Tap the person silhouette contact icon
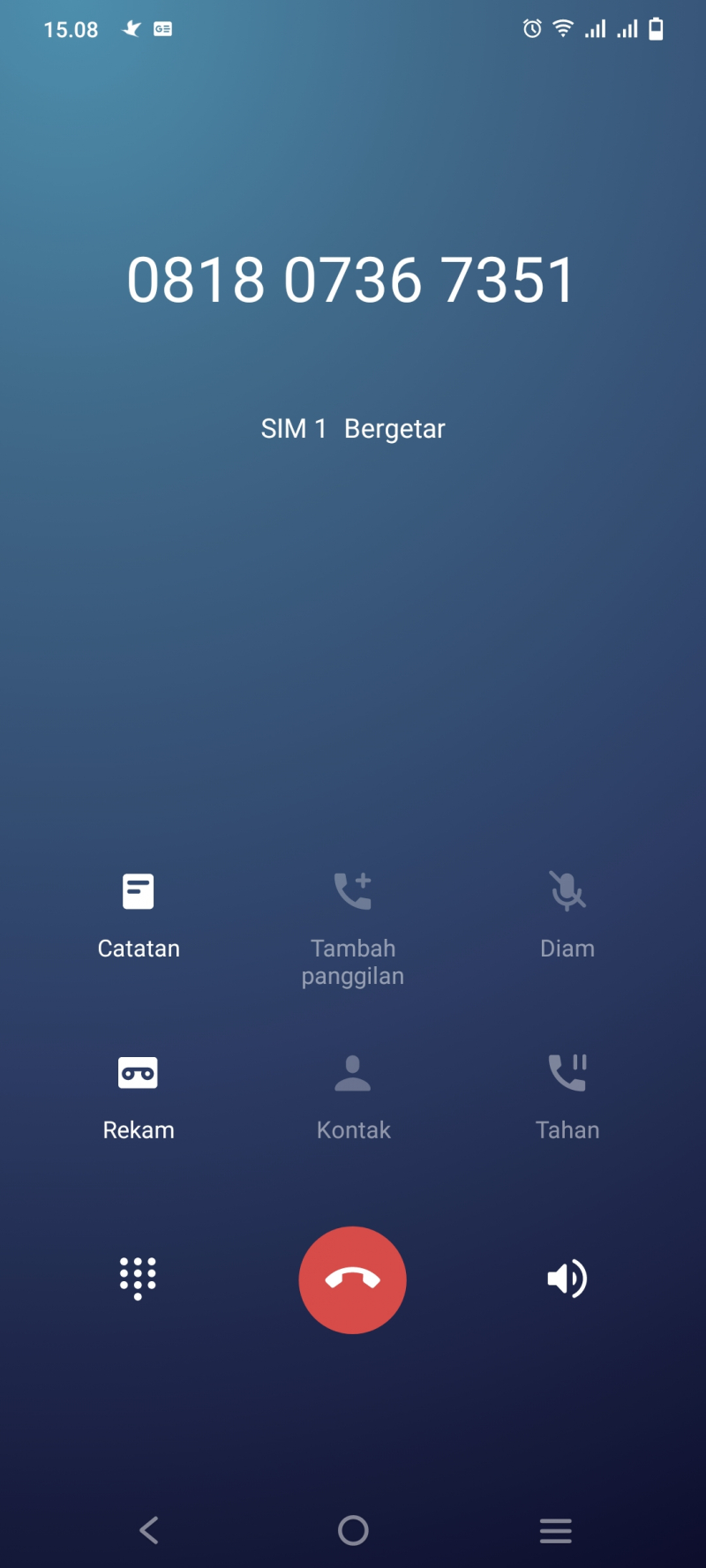706x1568 pixels. tap(353, 1072)
